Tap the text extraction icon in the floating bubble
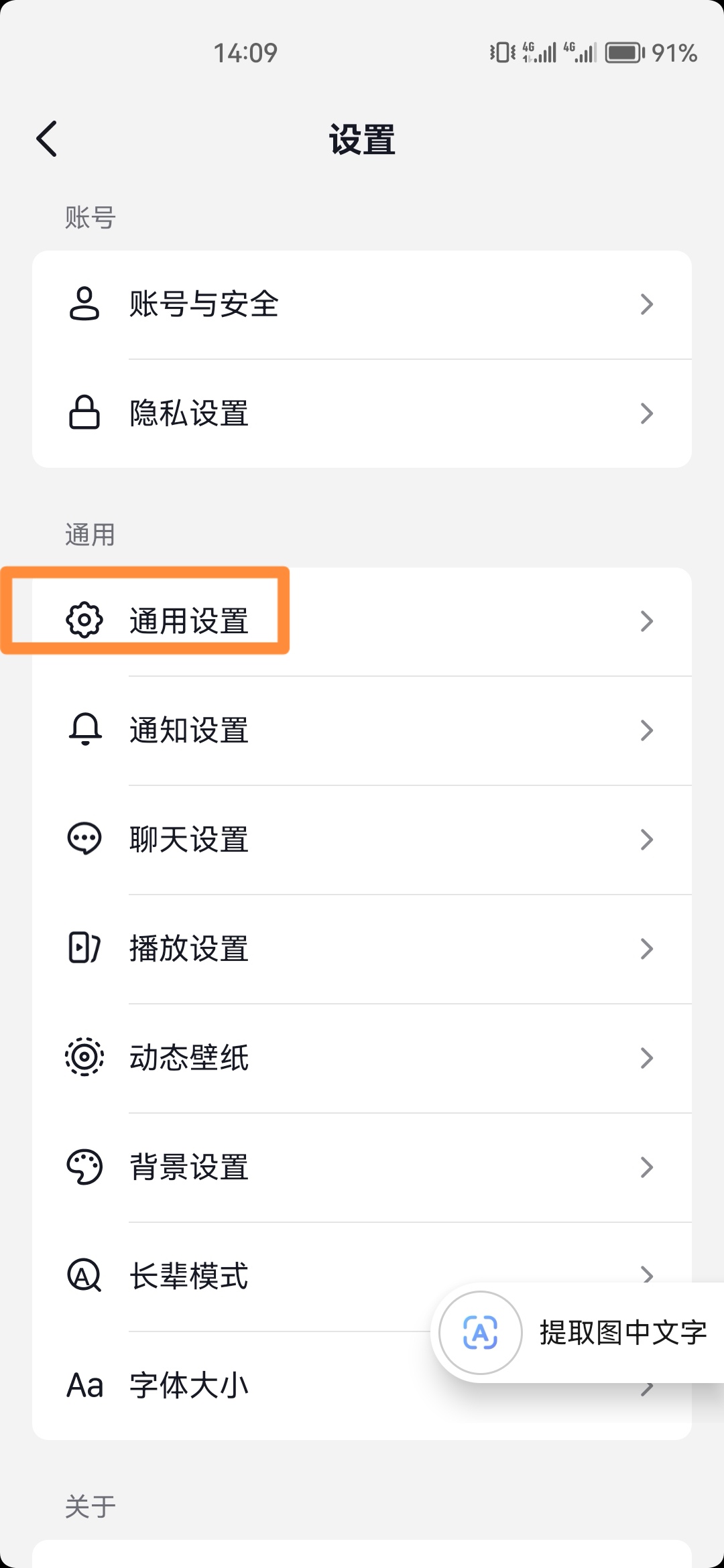The image size is (724, 1568). [x=481, y=1333]
